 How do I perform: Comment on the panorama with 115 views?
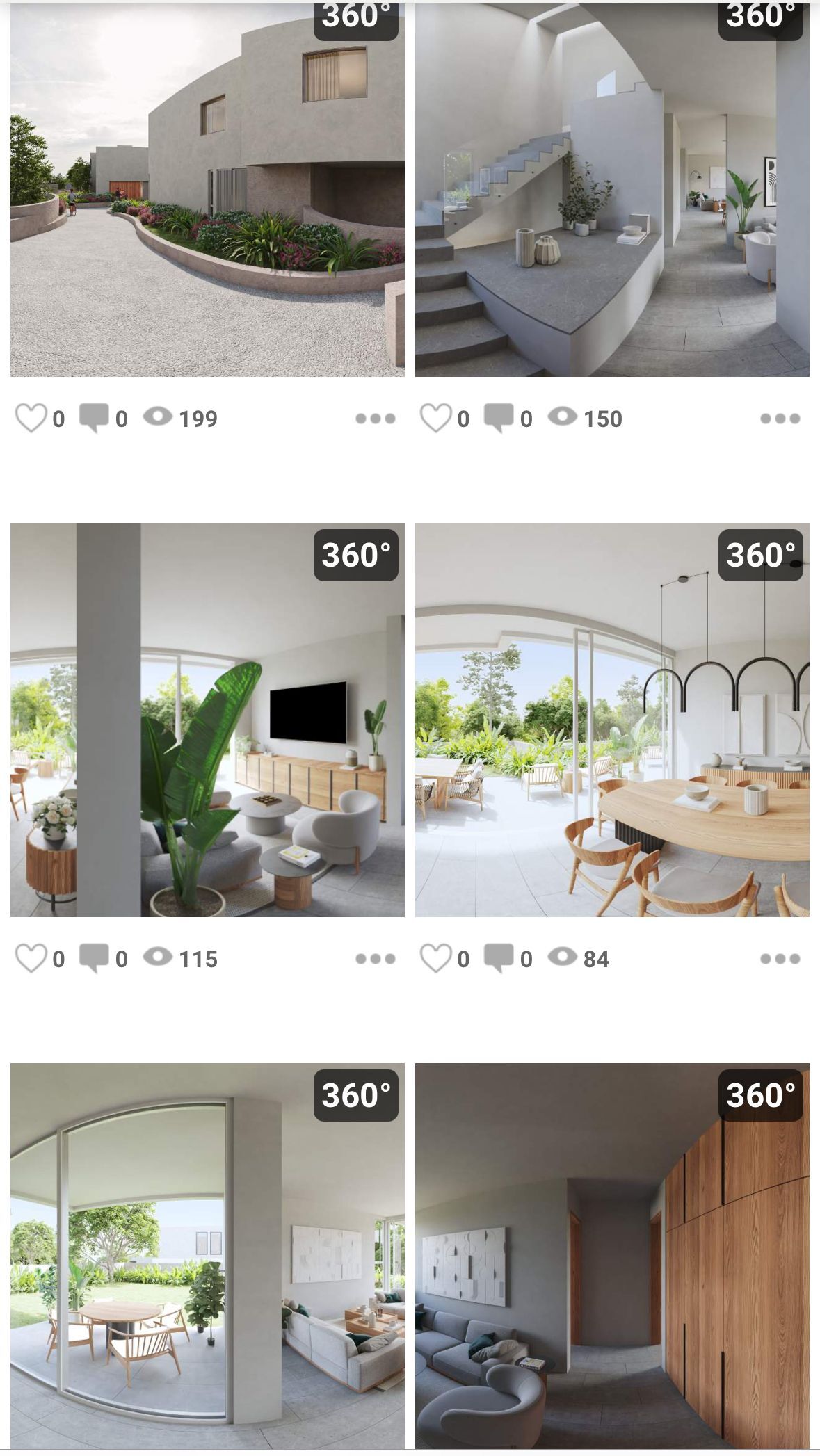94,958
